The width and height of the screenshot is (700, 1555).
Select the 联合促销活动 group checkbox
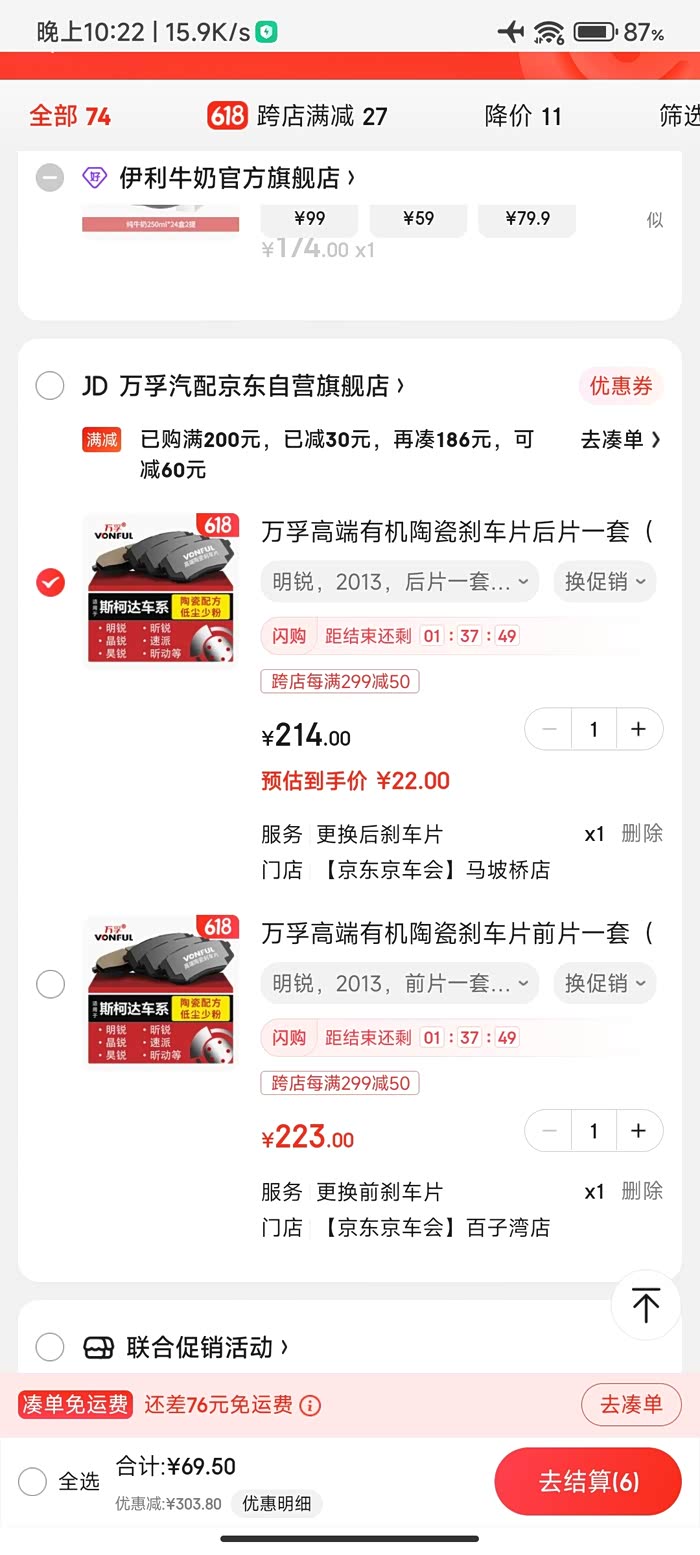click(50, 1347)
